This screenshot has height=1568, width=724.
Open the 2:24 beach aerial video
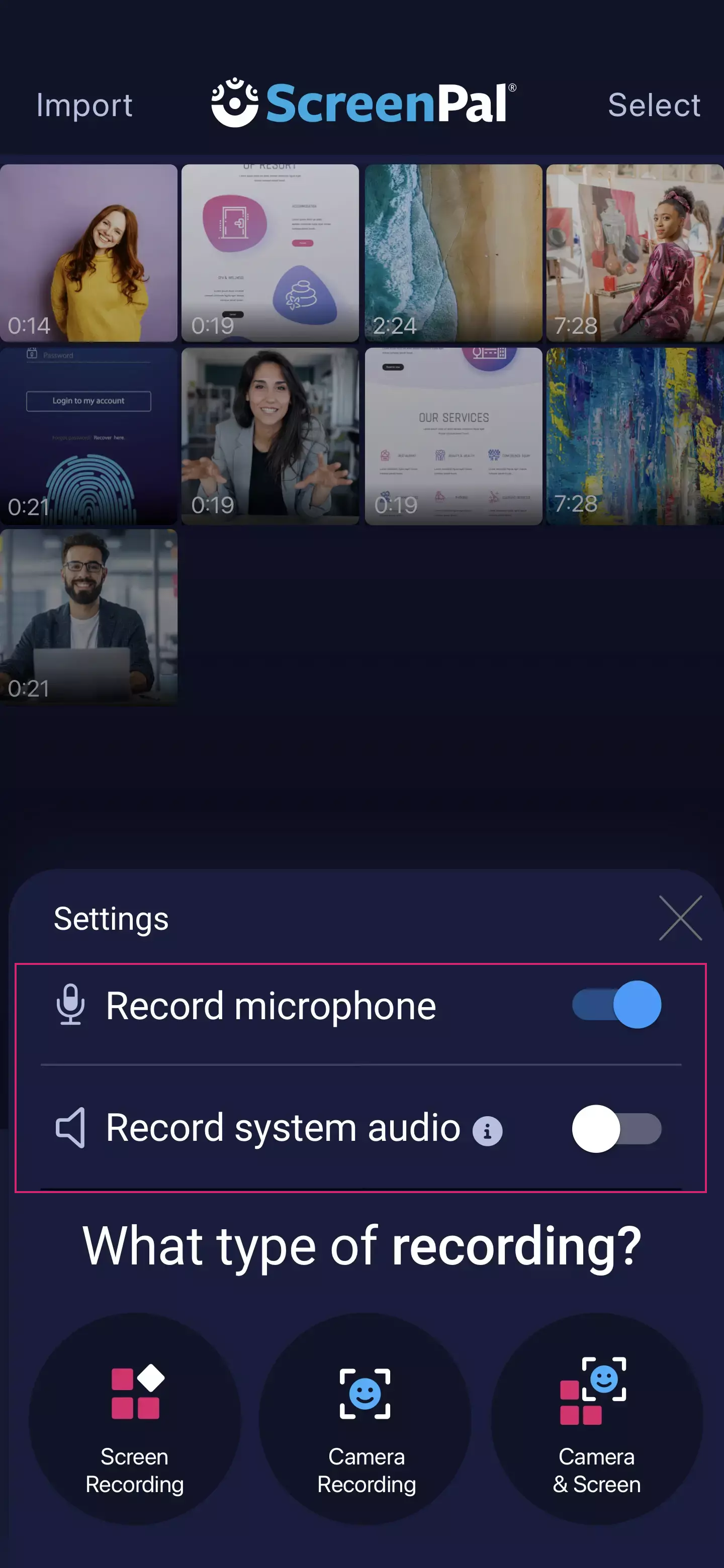point(453,253)
